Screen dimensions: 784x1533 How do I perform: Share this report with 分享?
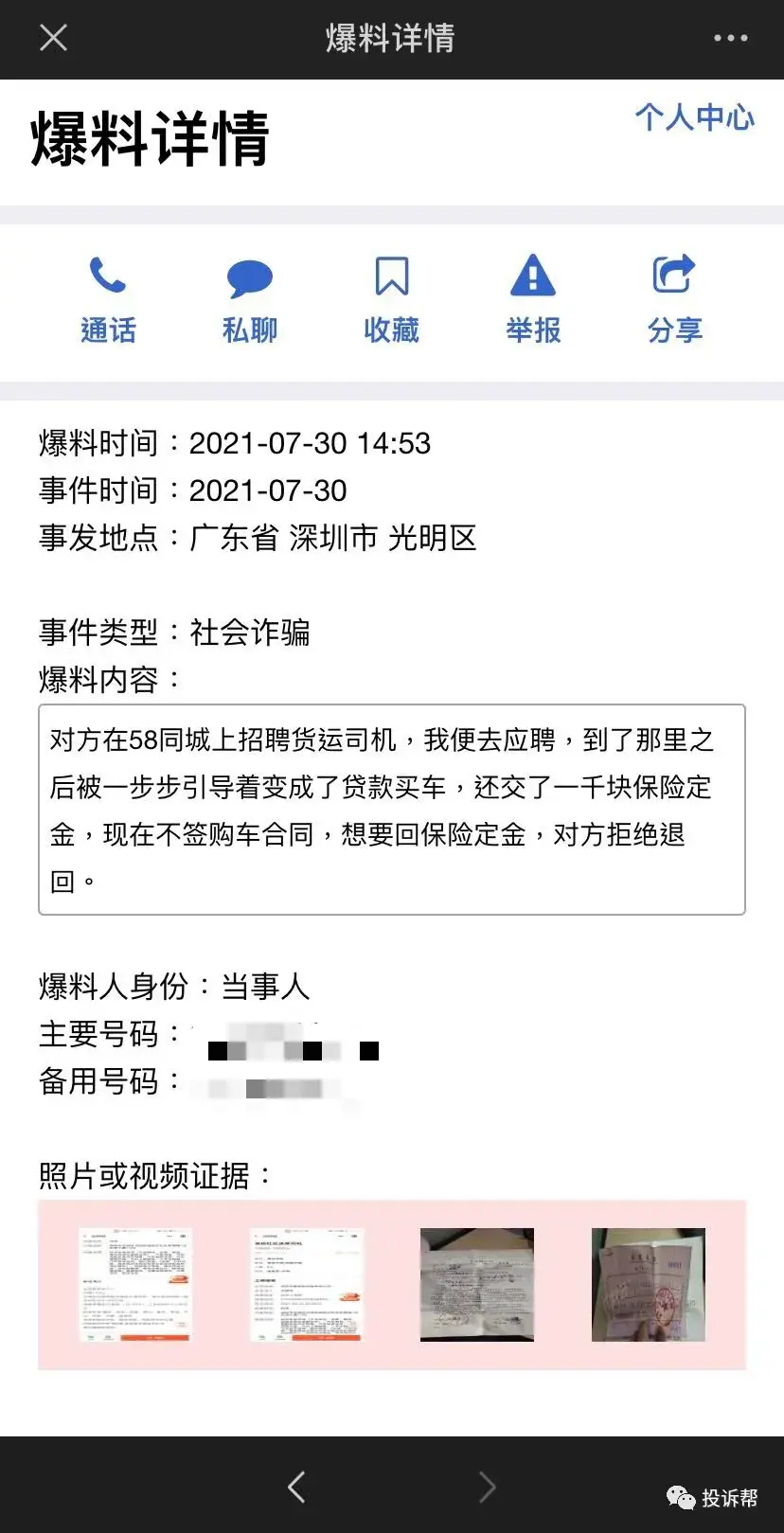tap(674, 300)
